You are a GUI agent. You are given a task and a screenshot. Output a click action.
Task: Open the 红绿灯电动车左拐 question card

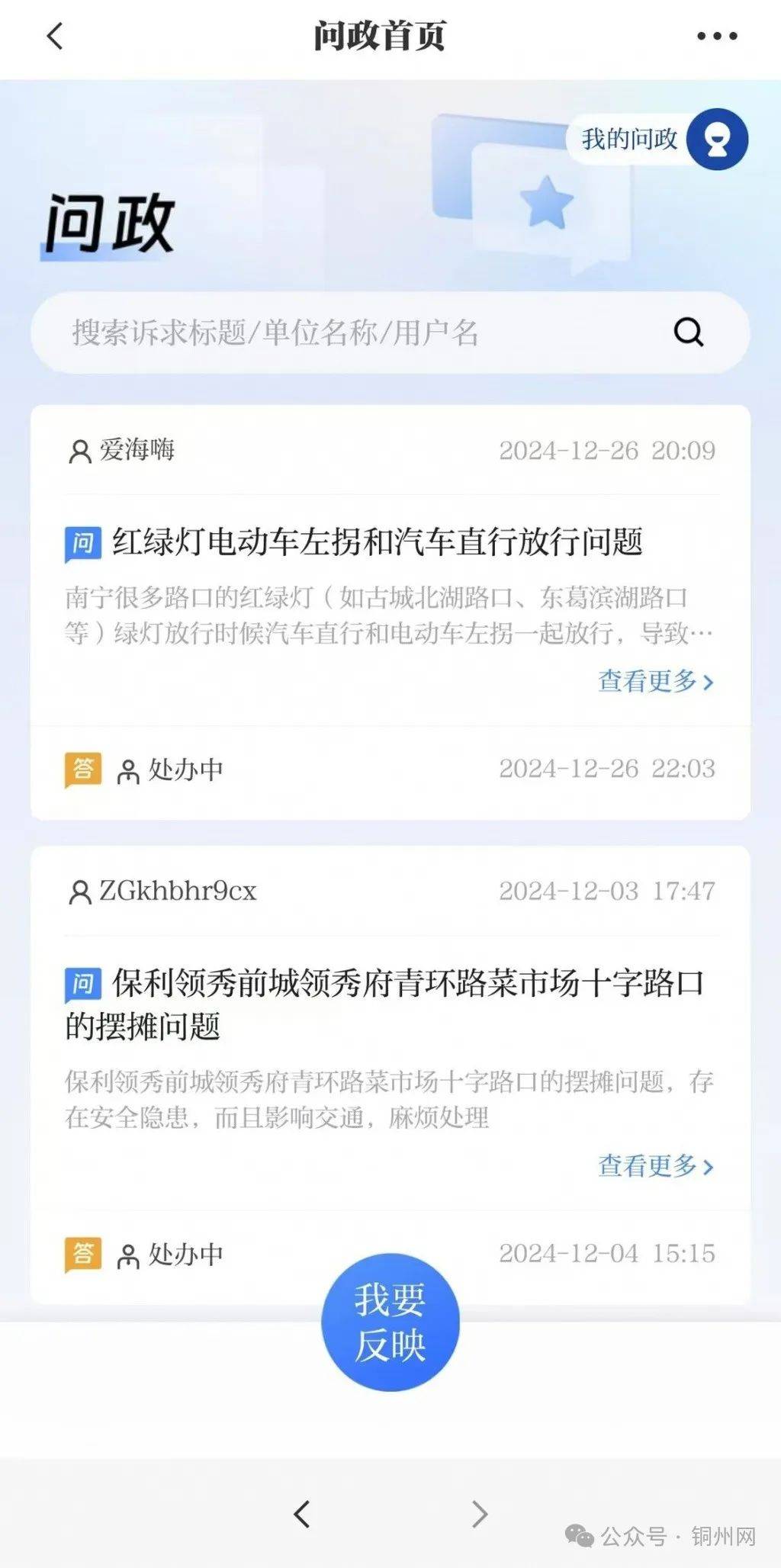(377, 542)
